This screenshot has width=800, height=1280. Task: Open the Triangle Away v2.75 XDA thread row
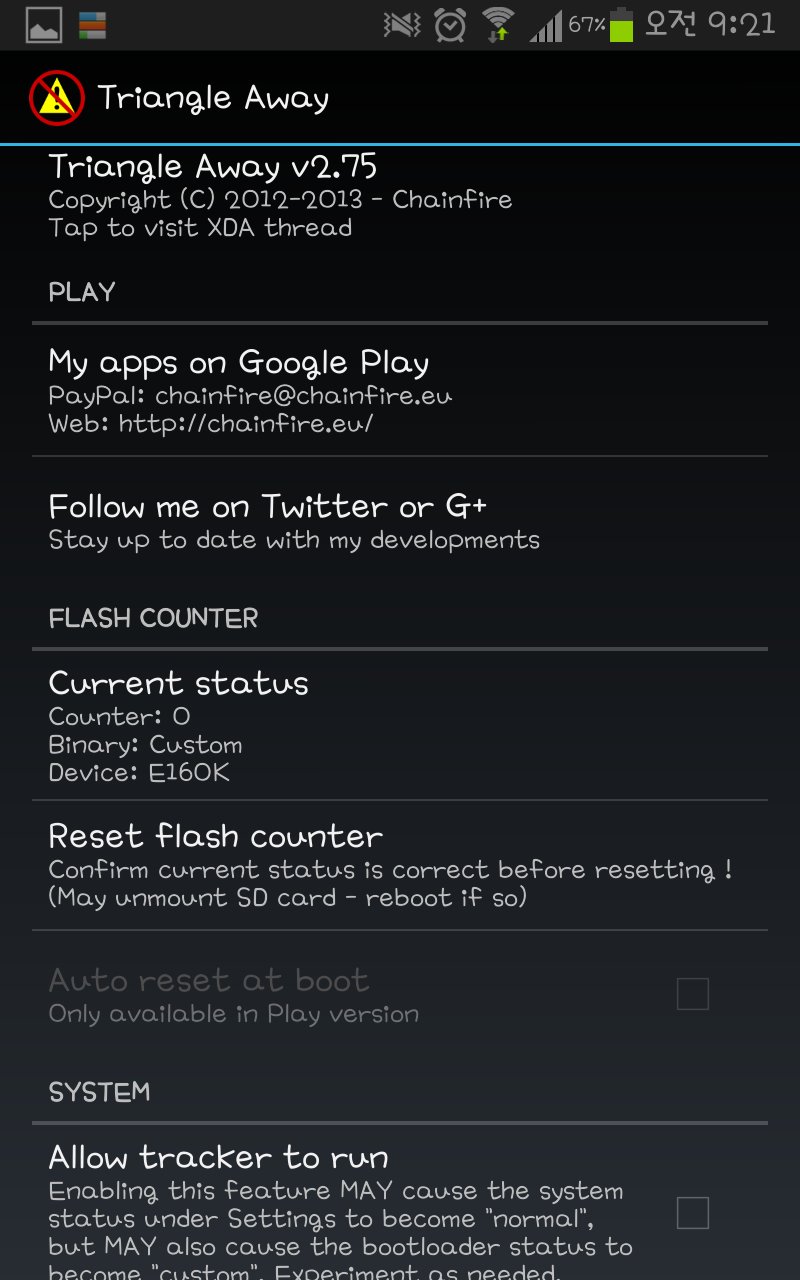click(x=400, y=195)
